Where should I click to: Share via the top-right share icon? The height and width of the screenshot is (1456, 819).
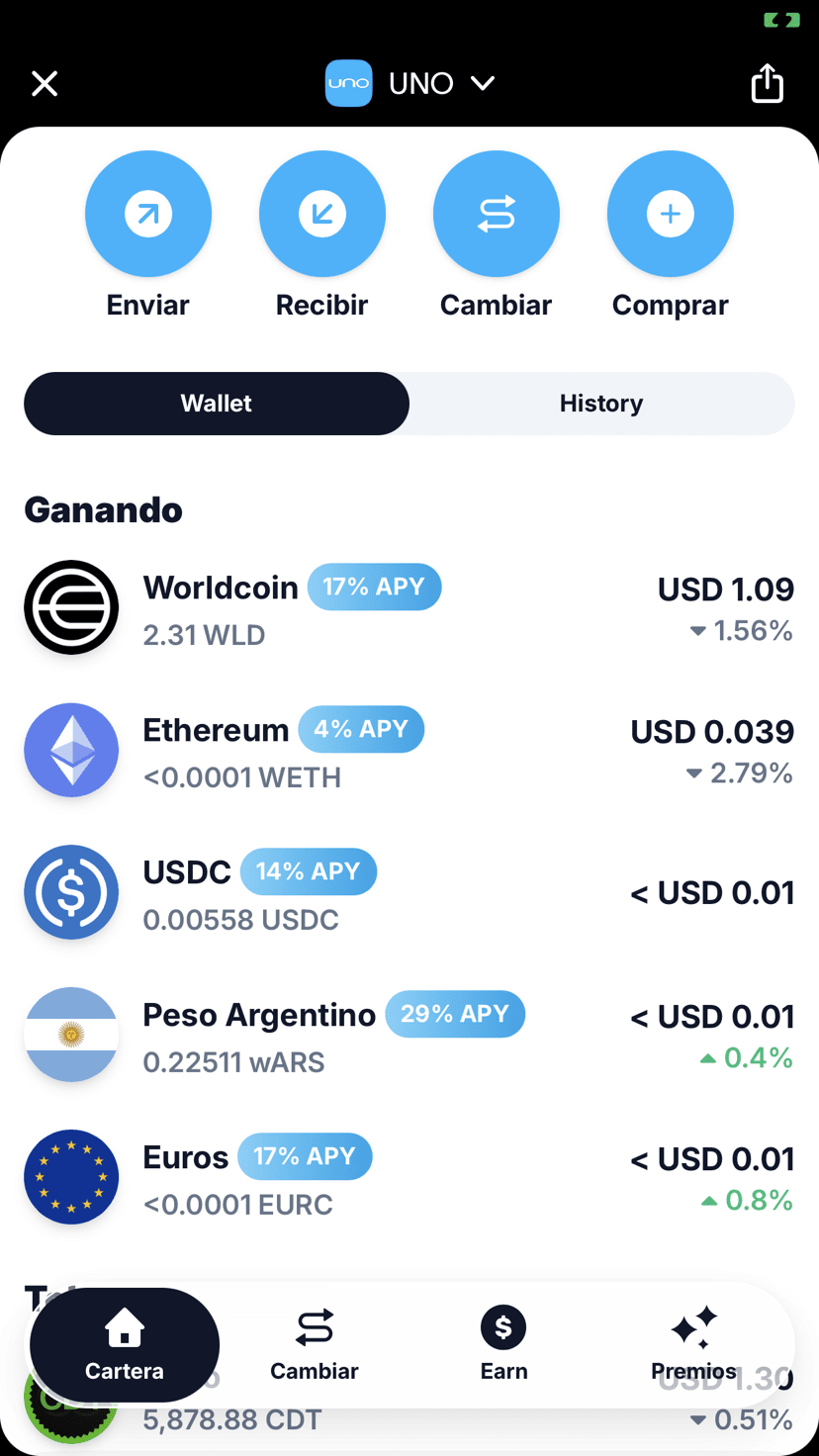tap(767, 84)
